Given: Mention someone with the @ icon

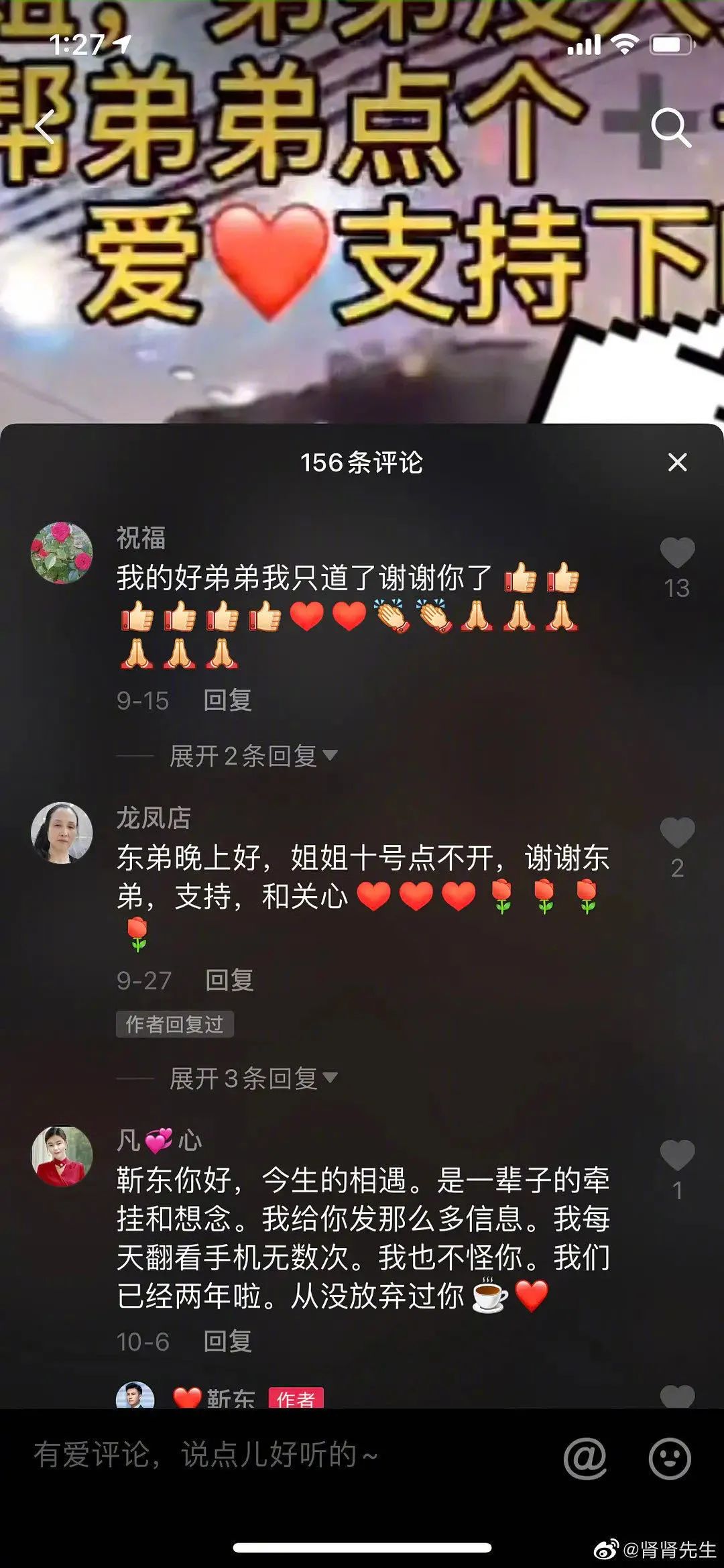Looking at the screenshot, I should pyautogui.click(x=585, y=1457).
